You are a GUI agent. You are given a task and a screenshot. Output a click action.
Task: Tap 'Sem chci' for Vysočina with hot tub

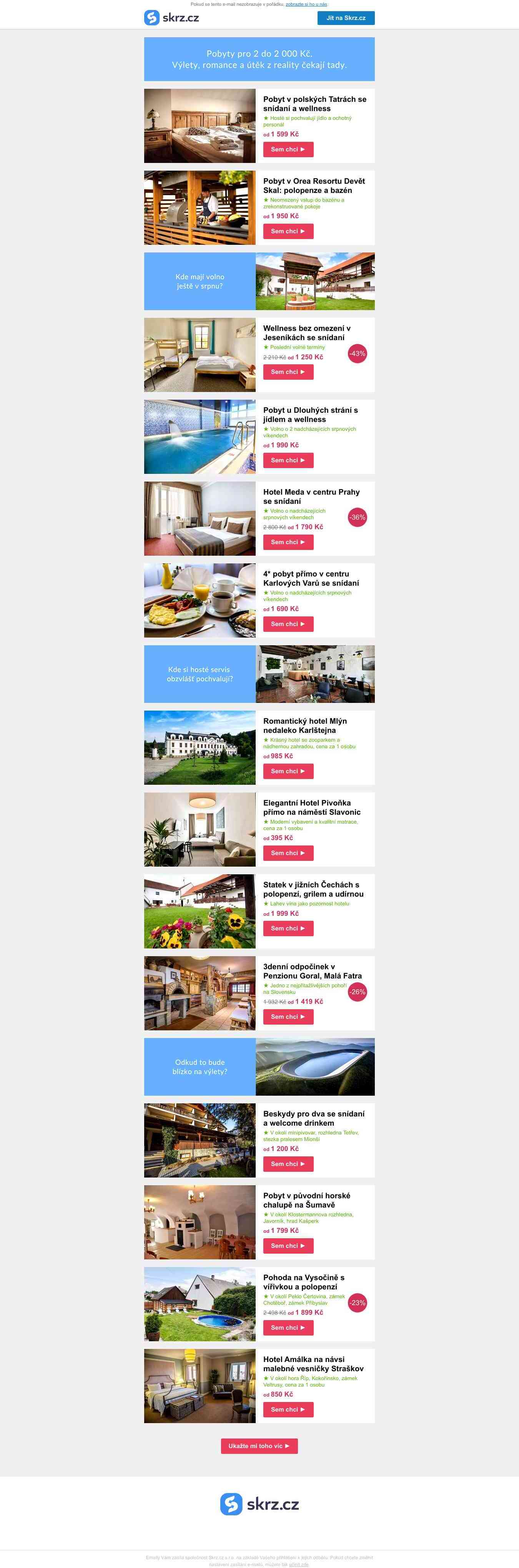(288, 1327)
